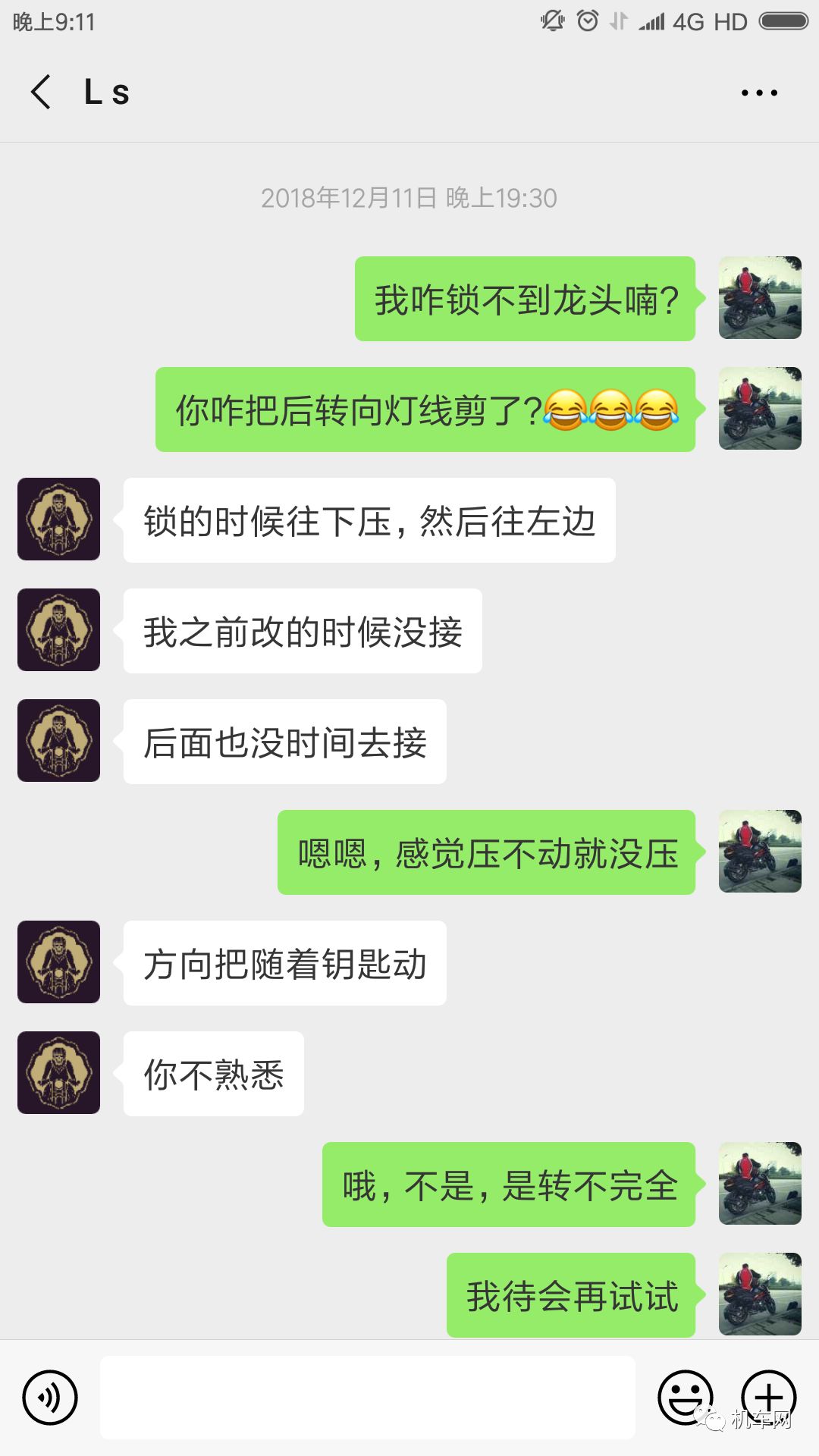Open the attachment menu via plus icon

(x=768, y=1398)
